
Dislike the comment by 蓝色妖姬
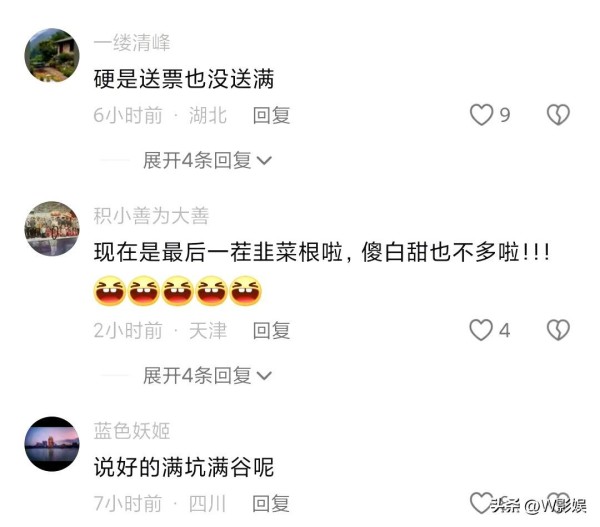[x=558, y=503]
